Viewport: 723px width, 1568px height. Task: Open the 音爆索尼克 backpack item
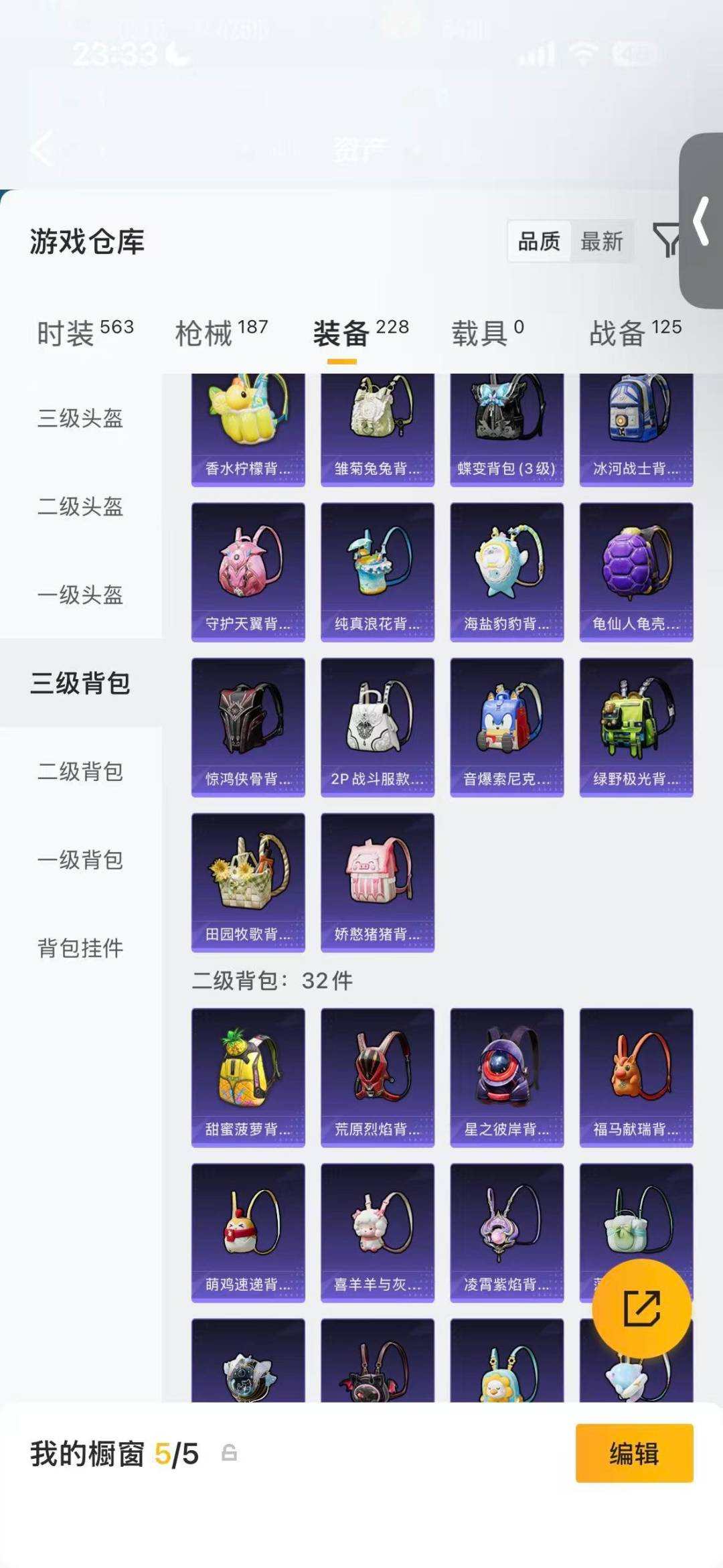506,725
